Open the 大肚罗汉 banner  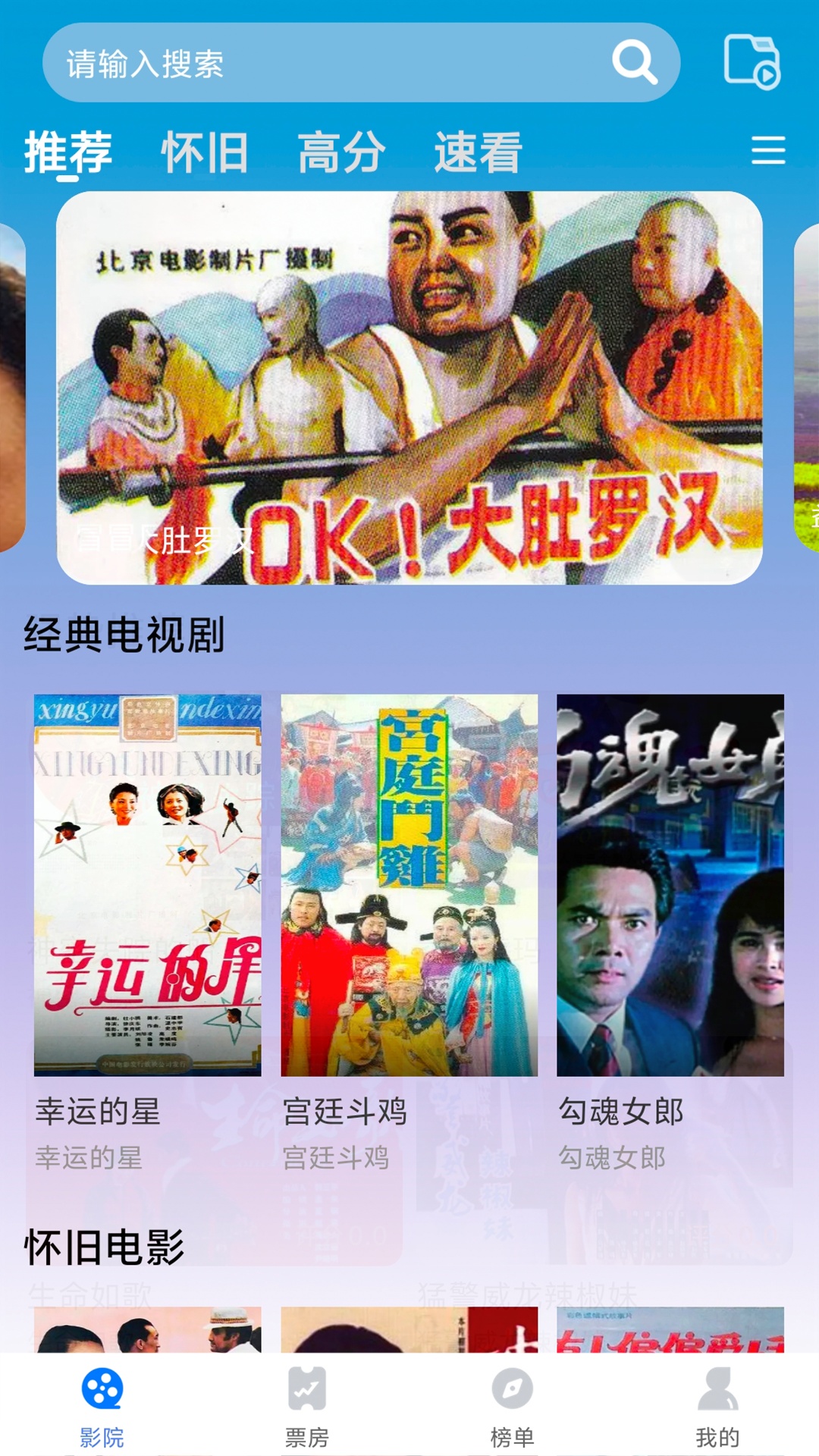tap(409, 388)
